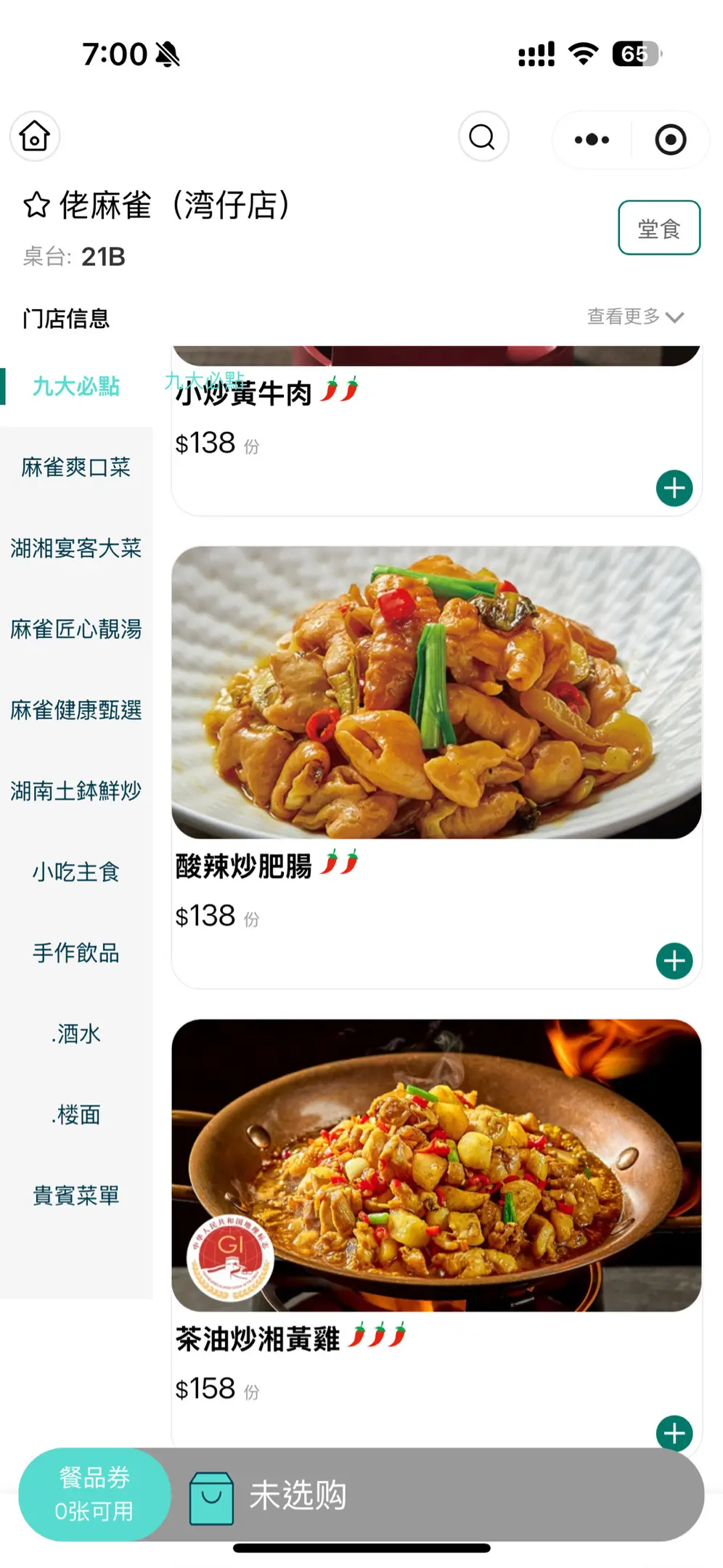Image resolution: width=723 pixels, height=1568 pixels.
Task: Switch to the 小吃主食 category
Action: 76,872
